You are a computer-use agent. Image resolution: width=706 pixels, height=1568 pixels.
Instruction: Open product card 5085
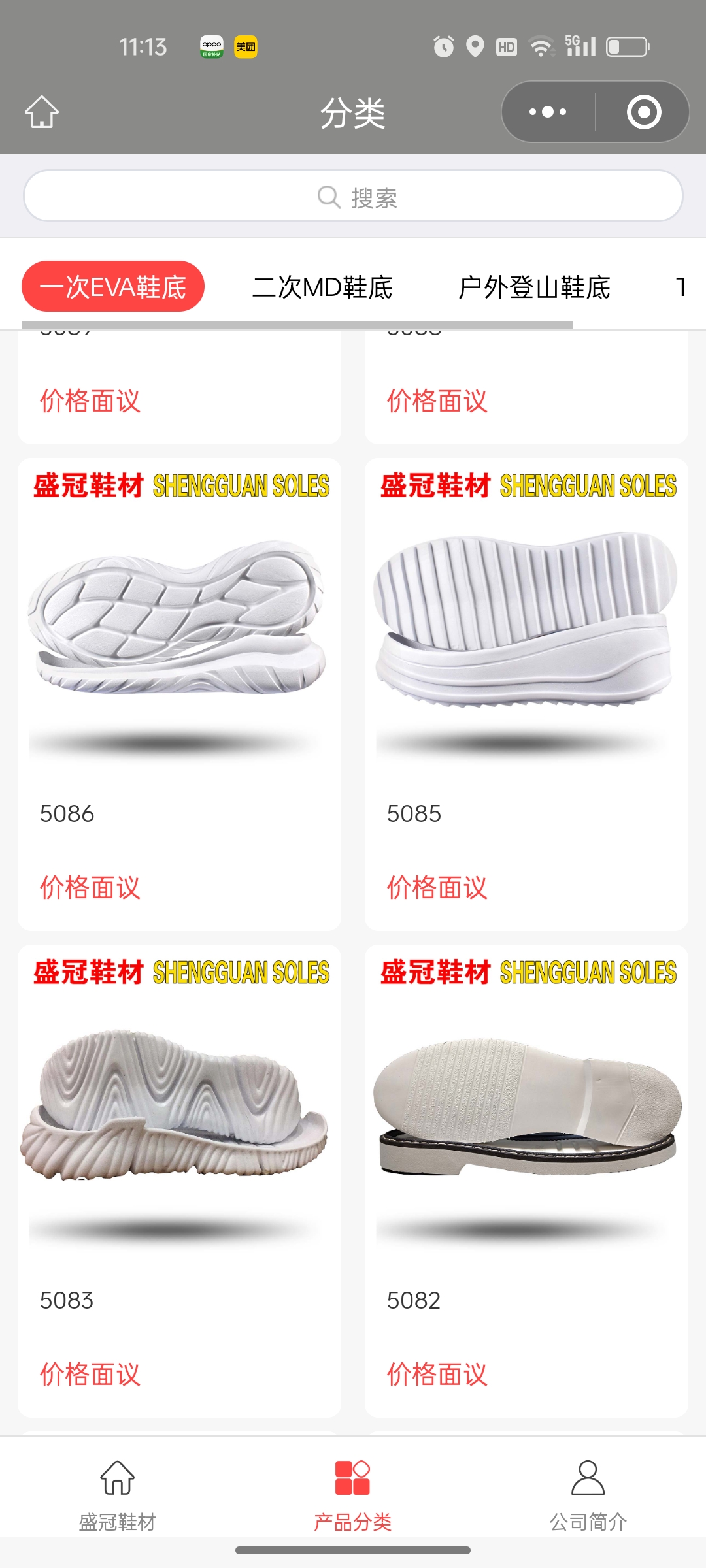point(526,653)
